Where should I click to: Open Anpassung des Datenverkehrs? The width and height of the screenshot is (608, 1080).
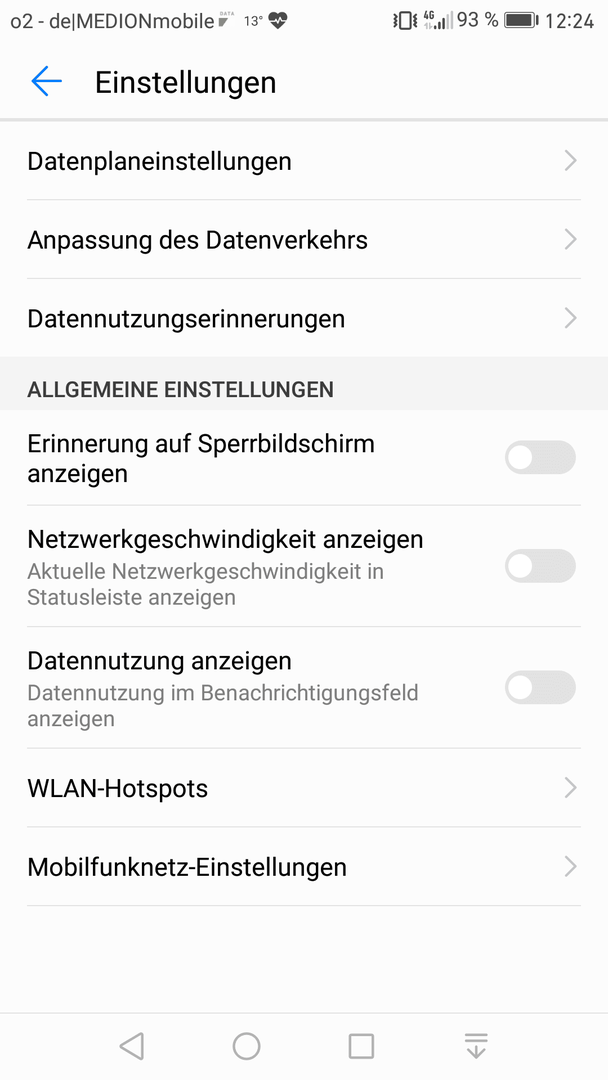pos(304,240)
